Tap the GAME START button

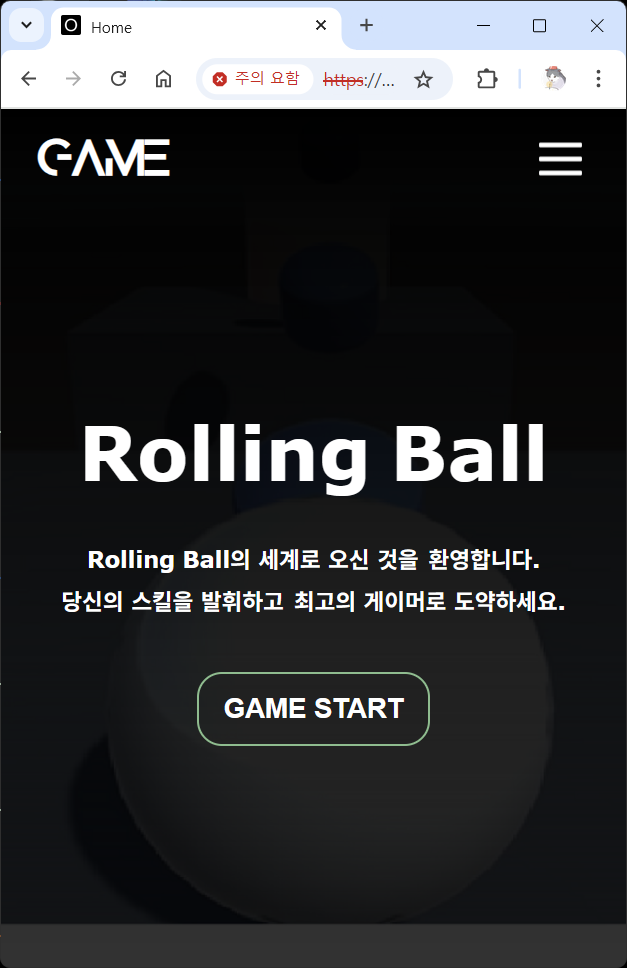(313, 708)
